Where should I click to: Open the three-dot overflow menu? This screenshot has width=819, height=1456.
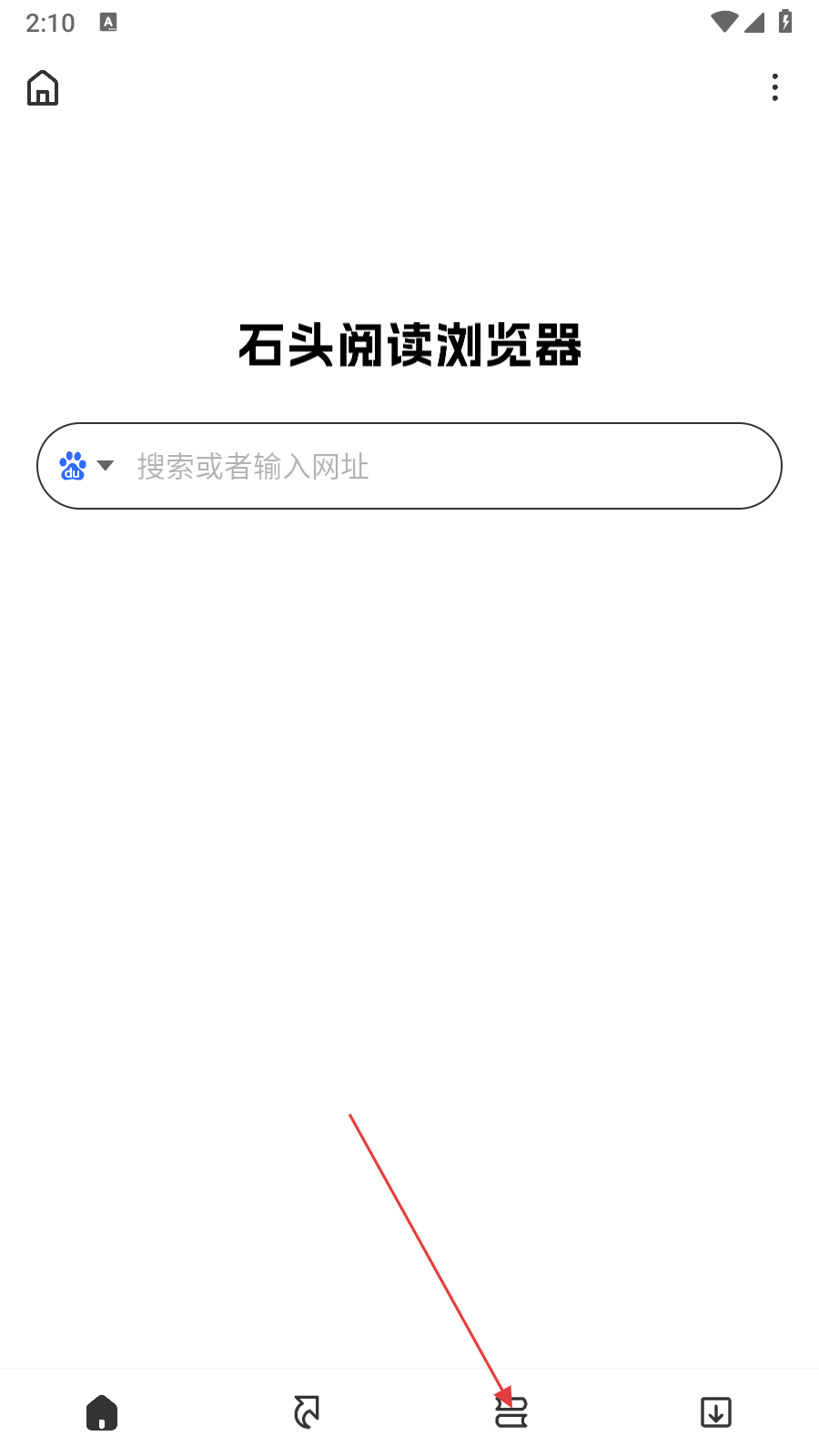[774, 87]
